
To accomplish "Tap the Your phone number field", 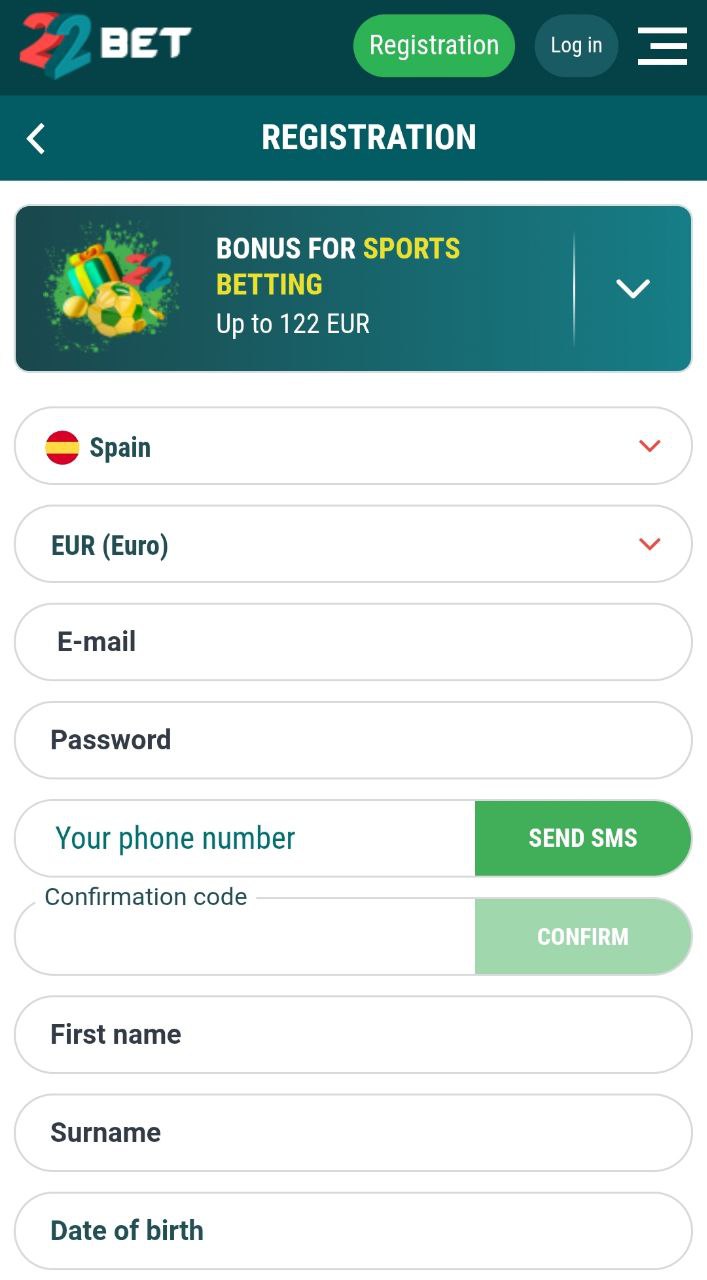I will click(245, 838).
